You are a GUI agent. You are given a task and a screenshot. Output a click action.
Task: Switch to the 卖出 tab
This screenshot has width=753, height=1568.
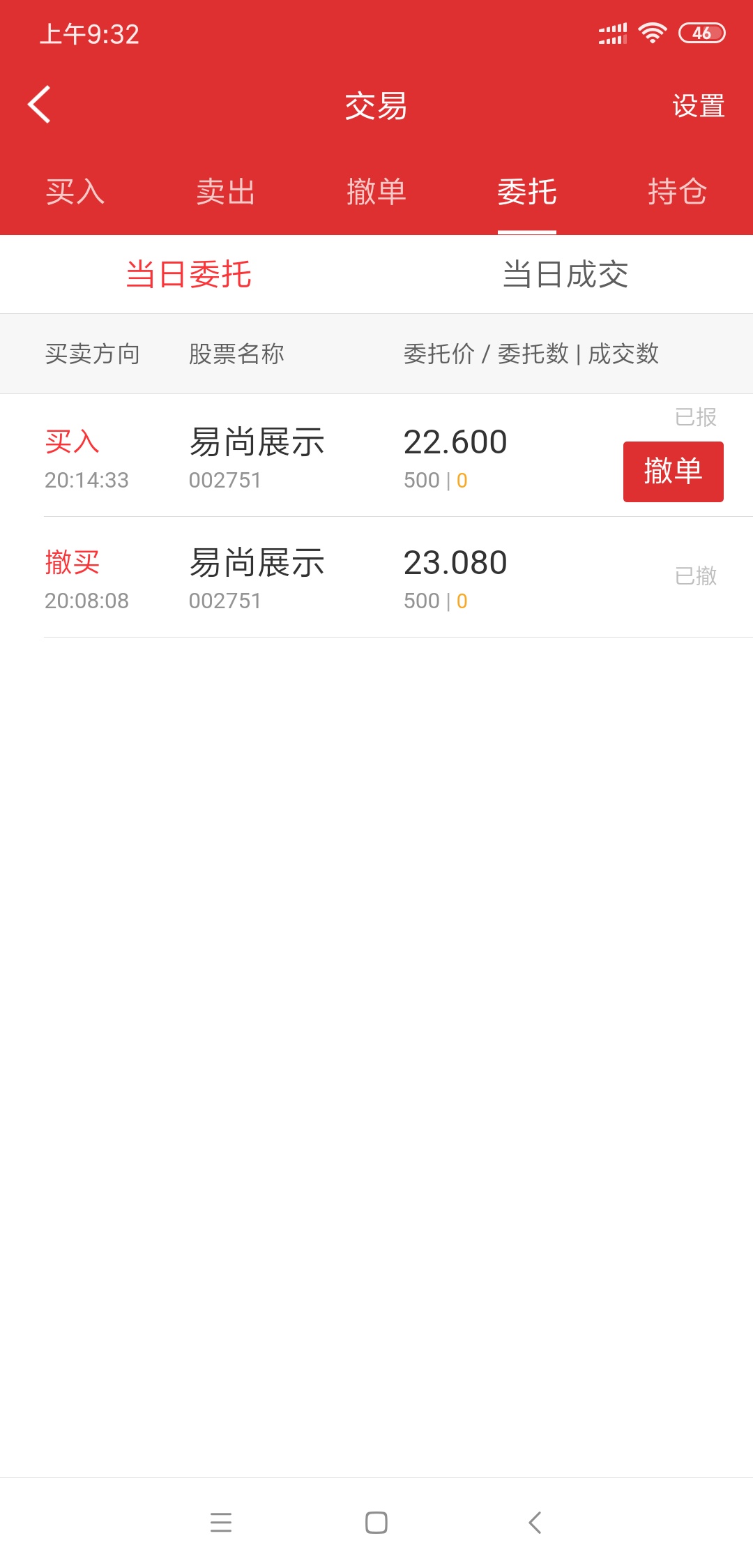(x=226, y=192)
